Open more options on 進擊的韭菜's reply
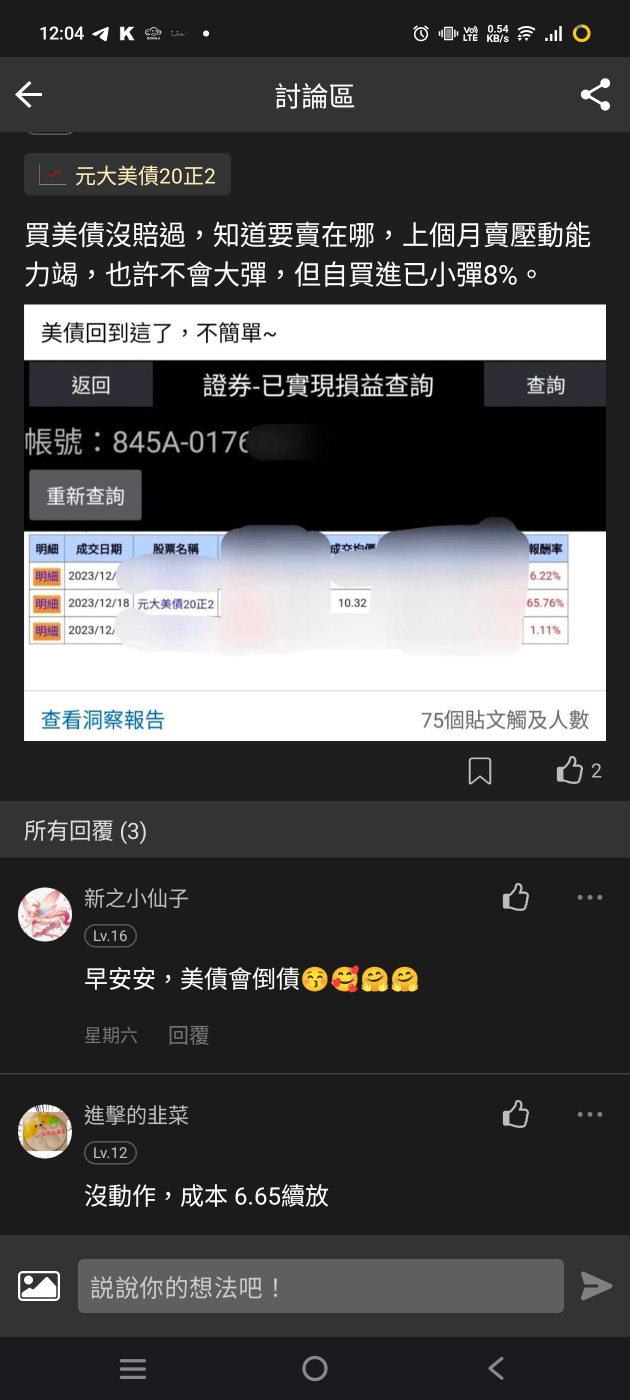Screen dimensions: 630x1400 590,1114
